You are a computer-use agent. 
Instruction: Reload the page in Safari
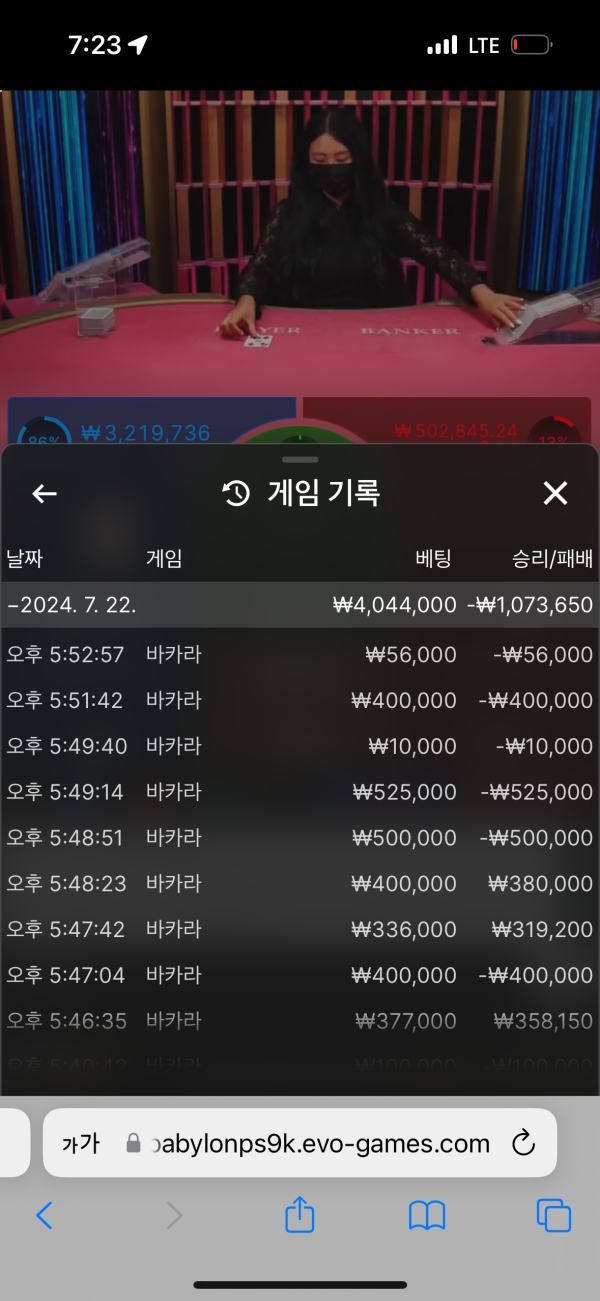click(523, 1144)
